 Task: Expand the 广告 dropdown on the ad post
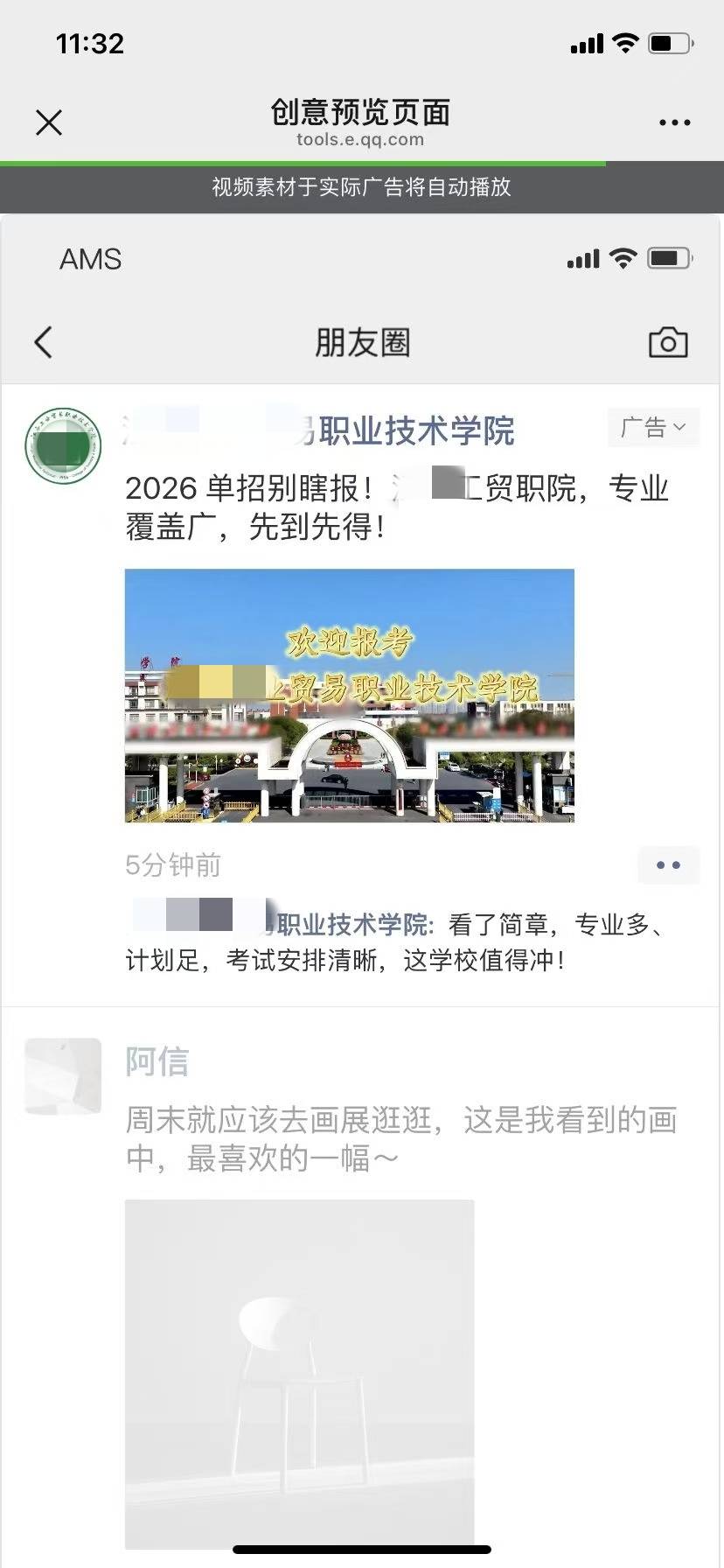653,428
